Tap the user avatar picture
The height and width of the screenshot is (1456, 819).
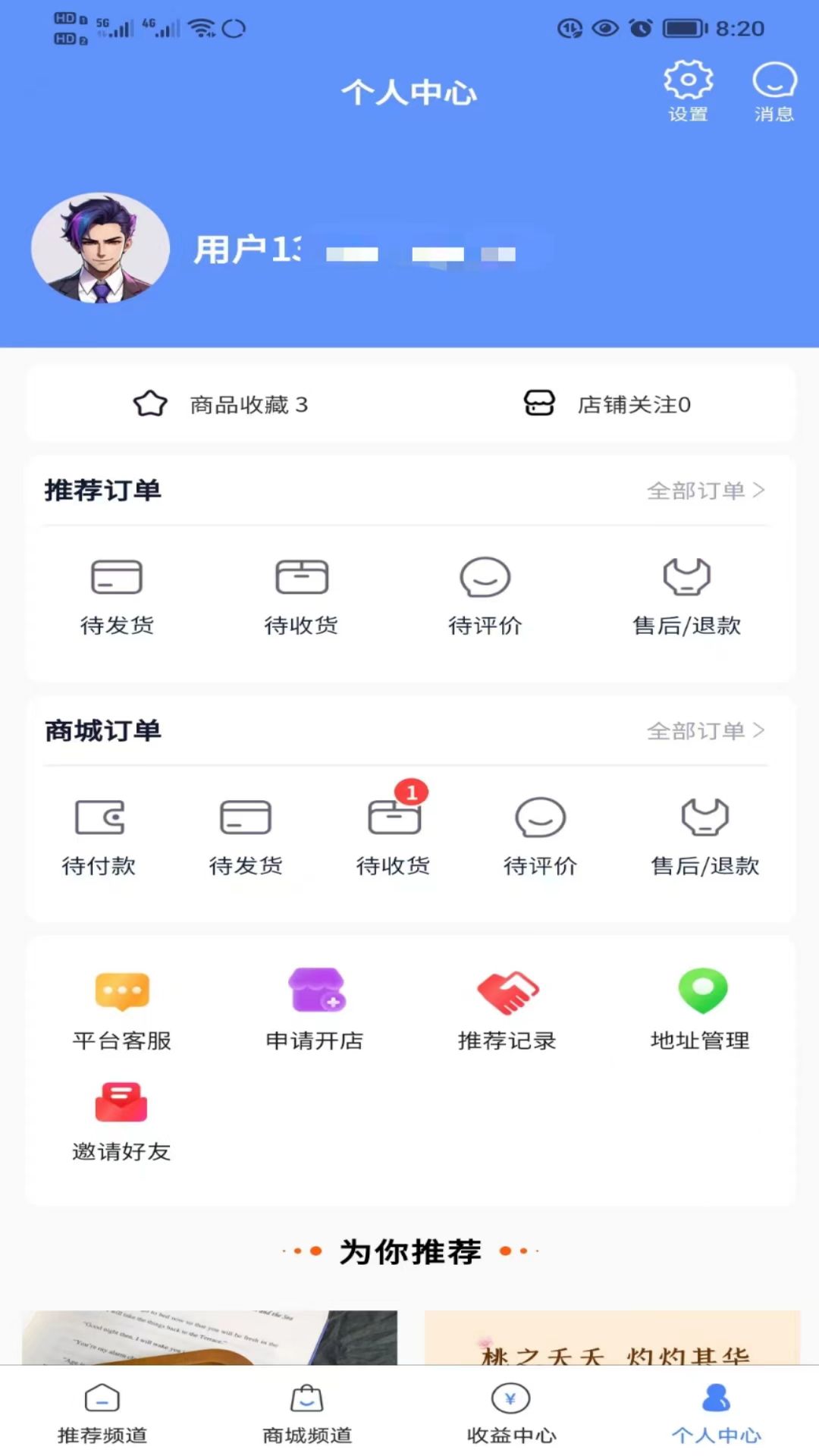(x=99, y=247)
